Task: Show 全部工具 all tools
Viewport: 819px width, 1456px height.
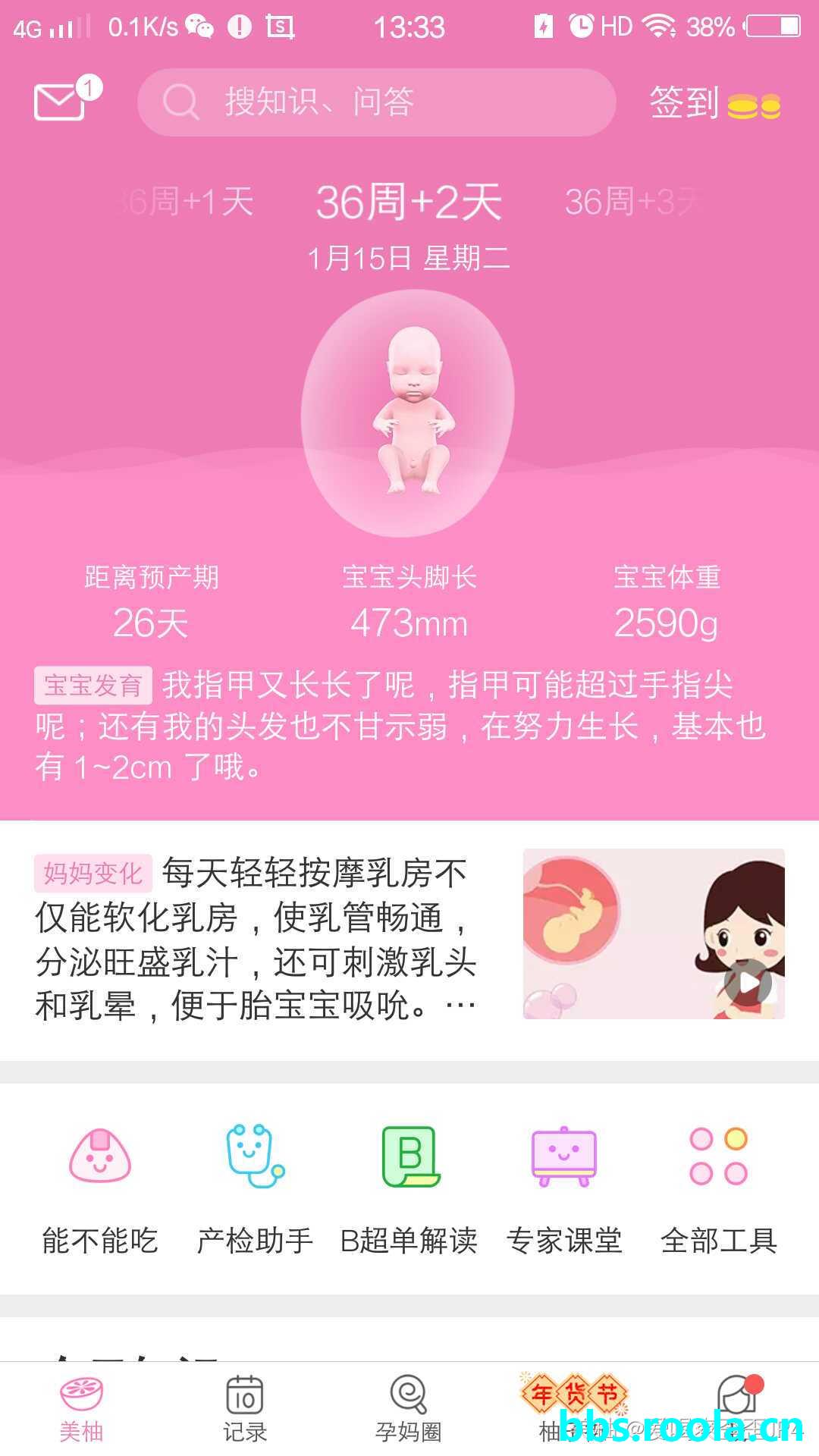Action: [x=718, y=1187]
